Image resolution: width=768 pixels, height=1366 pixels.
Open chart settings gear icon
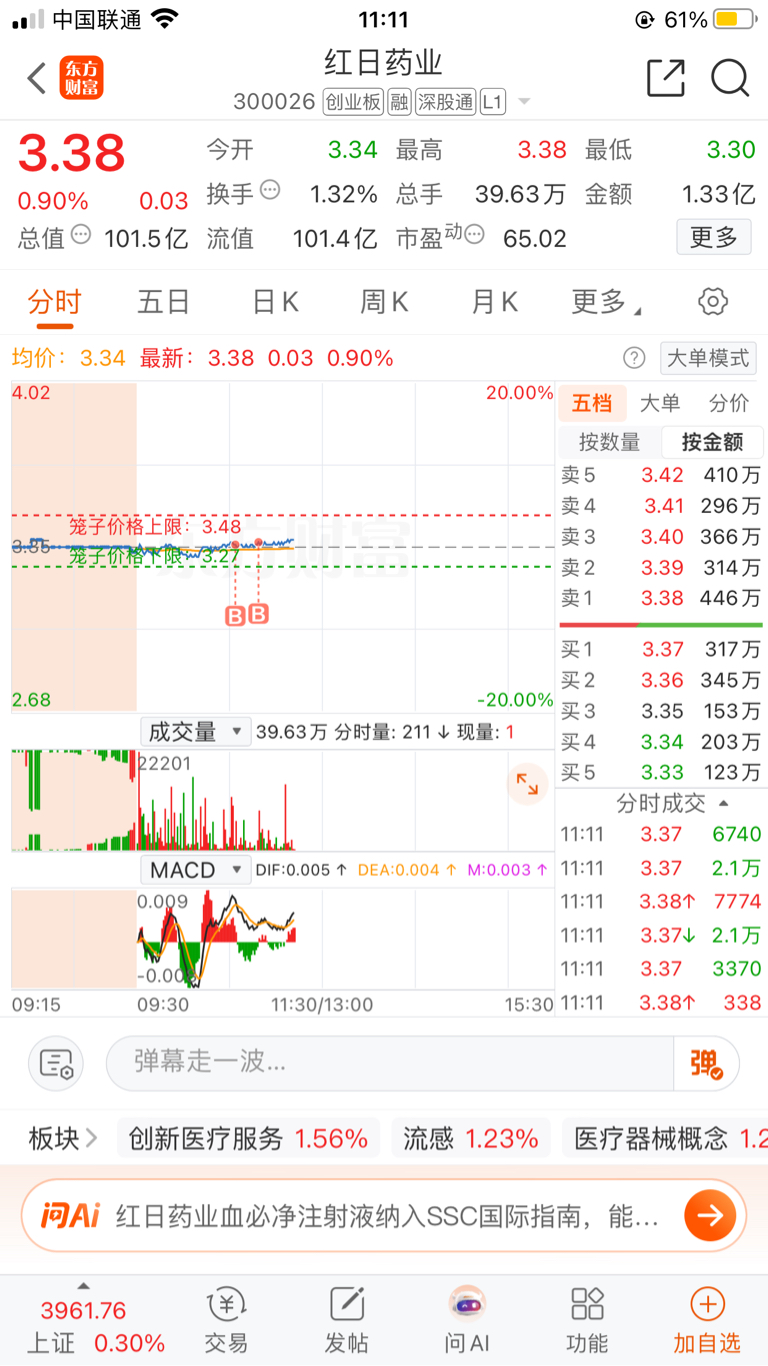(712, 302)
